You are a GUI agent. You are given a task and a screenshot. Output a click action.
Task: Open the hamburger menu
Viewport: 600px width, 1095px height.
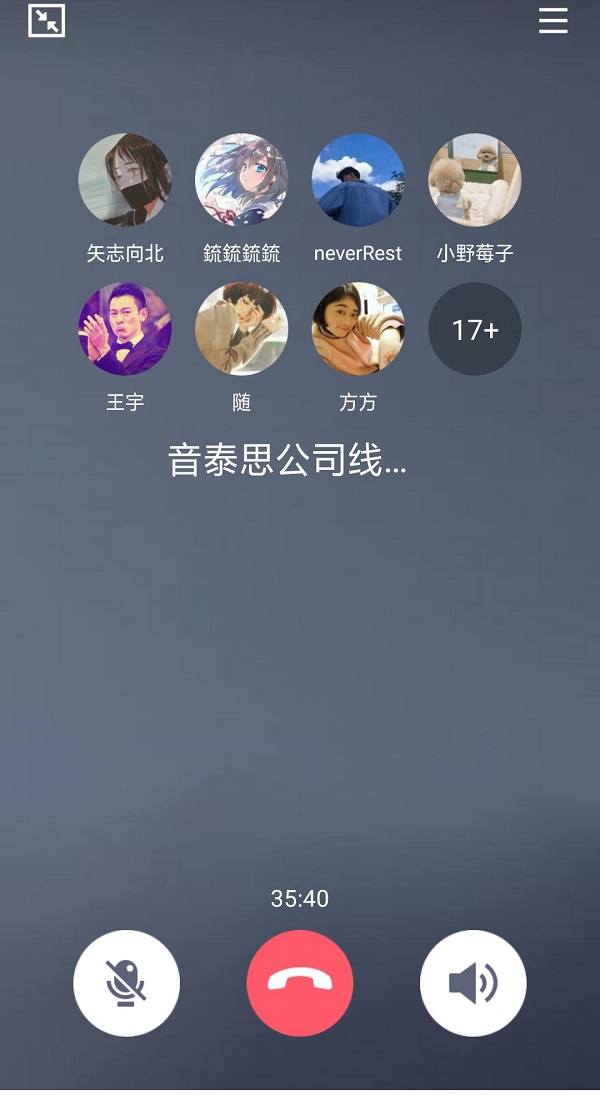pyautogui.click(x=553, y=21)
